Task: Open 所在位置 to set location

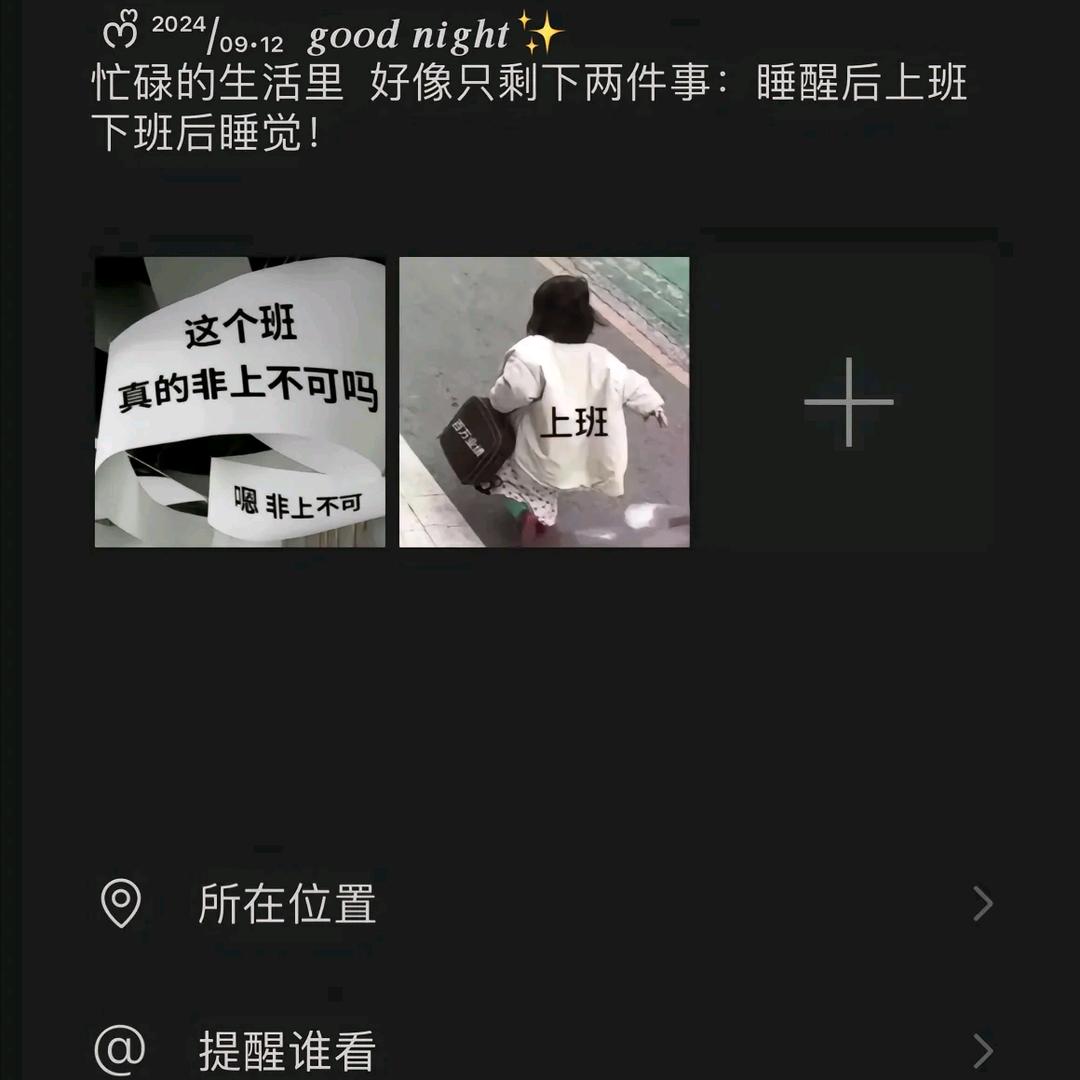Action: click(540, 904)
